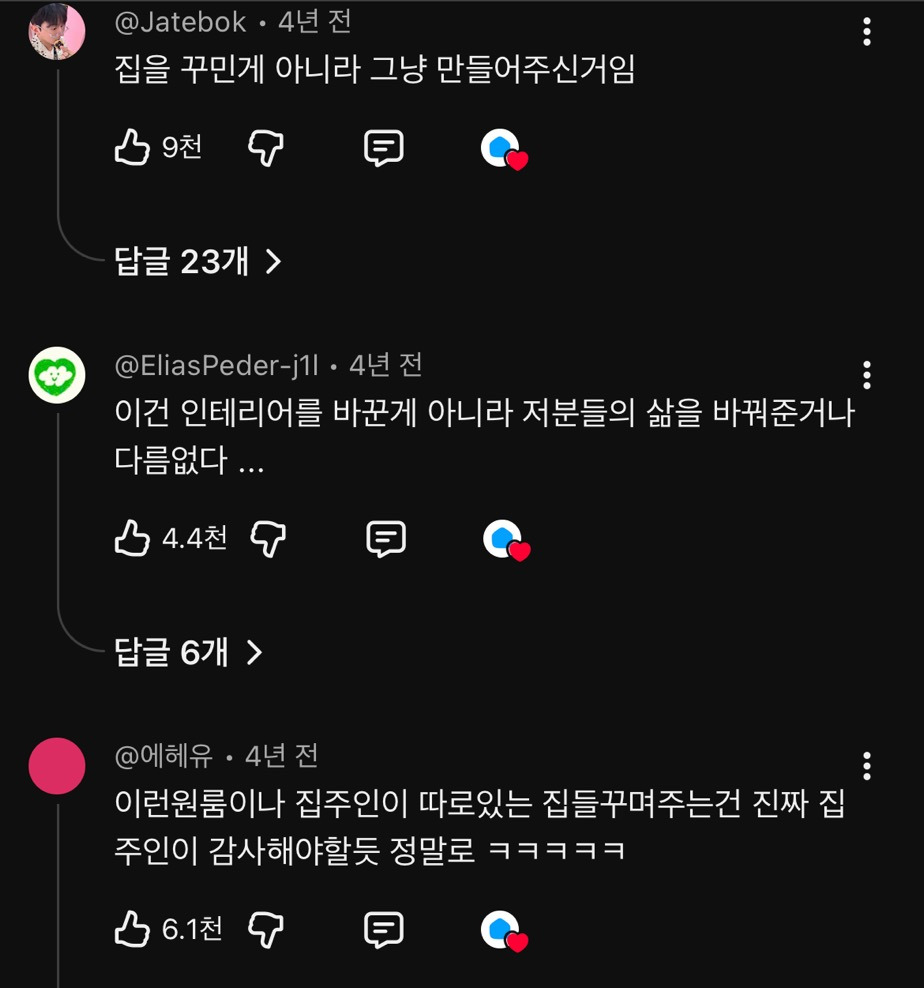The width and height of the screenshot is (924, 988).
Task: Toggle dislike on 에헤유's comment
Action: click(x=265, y=930)
